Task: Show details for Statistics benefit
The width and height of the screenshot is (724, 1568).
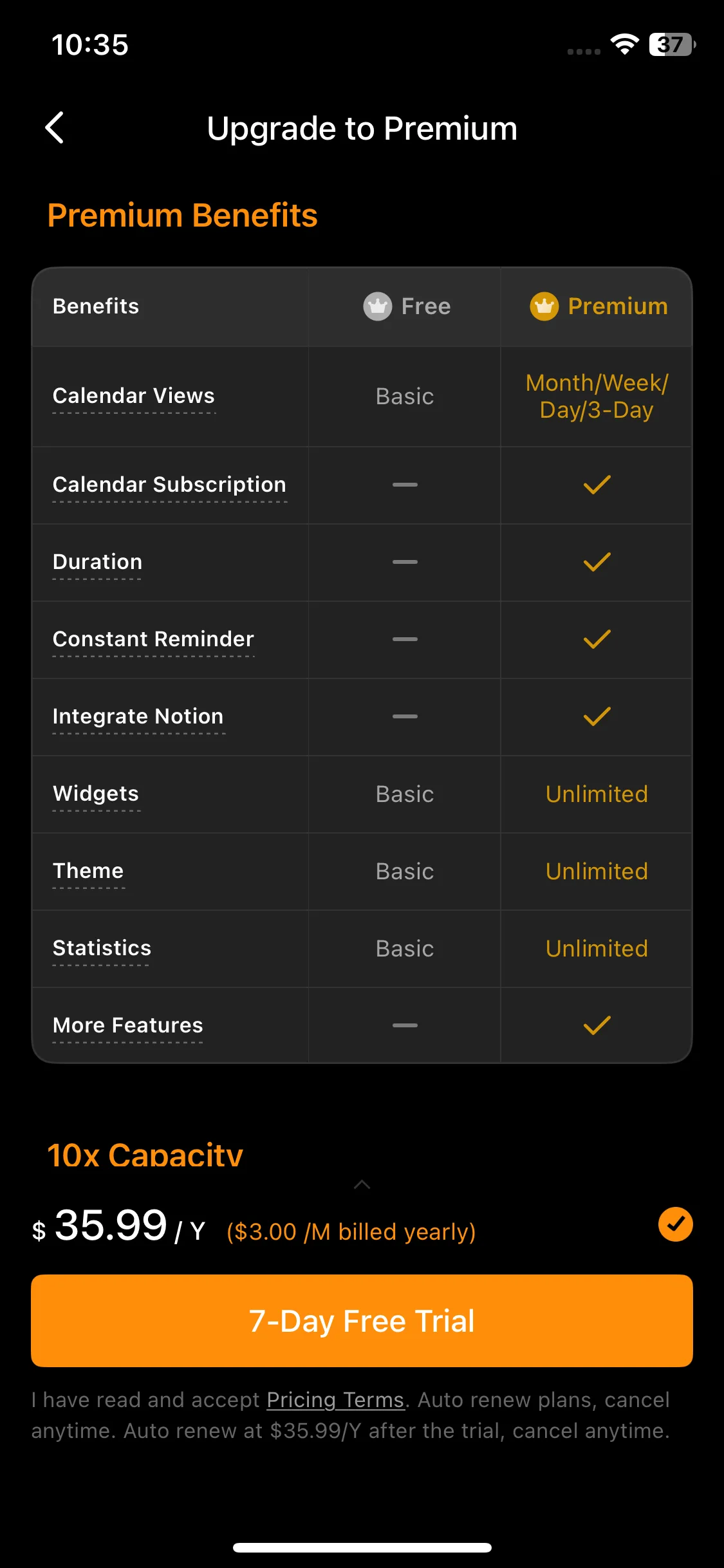Action: (102, 948)
